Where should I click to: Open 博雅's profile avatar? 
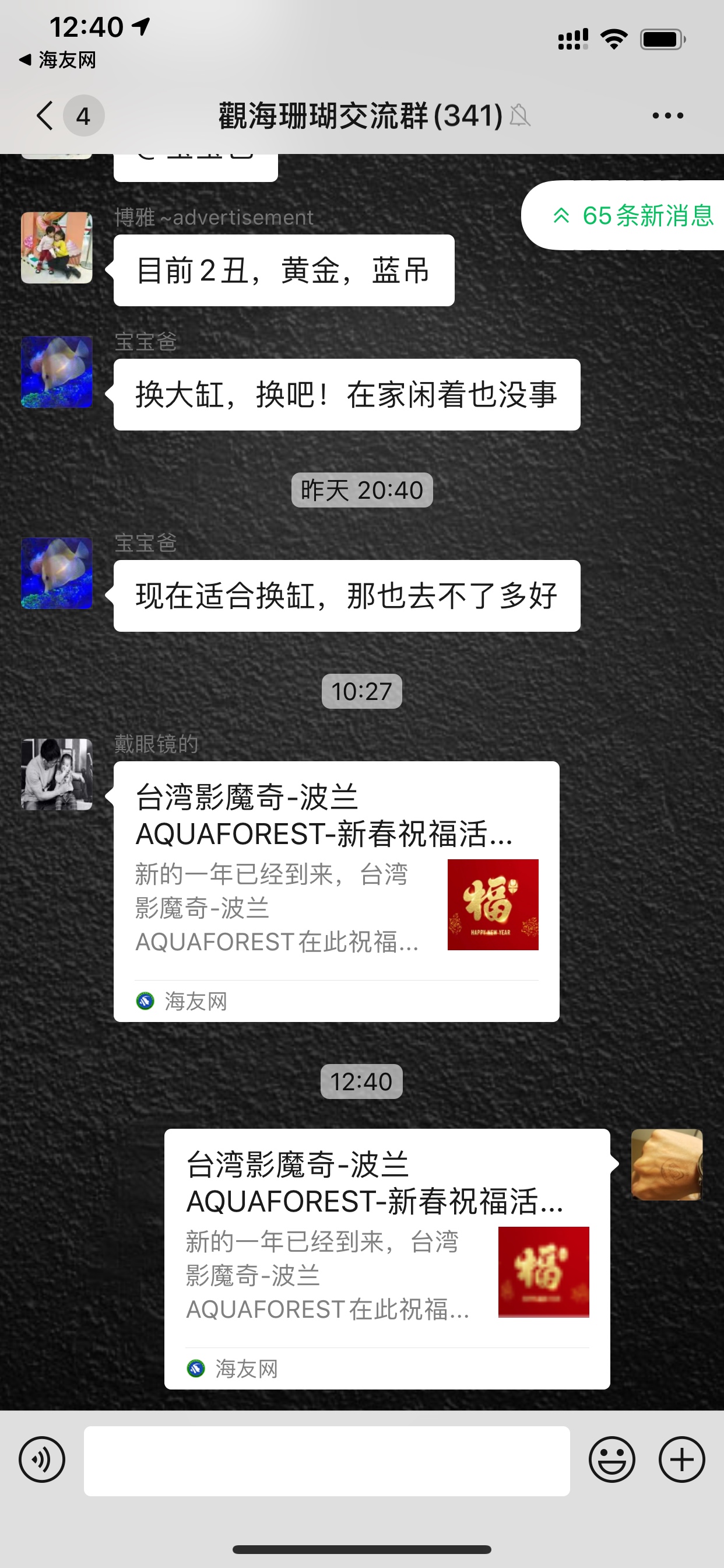click(57, 248)
